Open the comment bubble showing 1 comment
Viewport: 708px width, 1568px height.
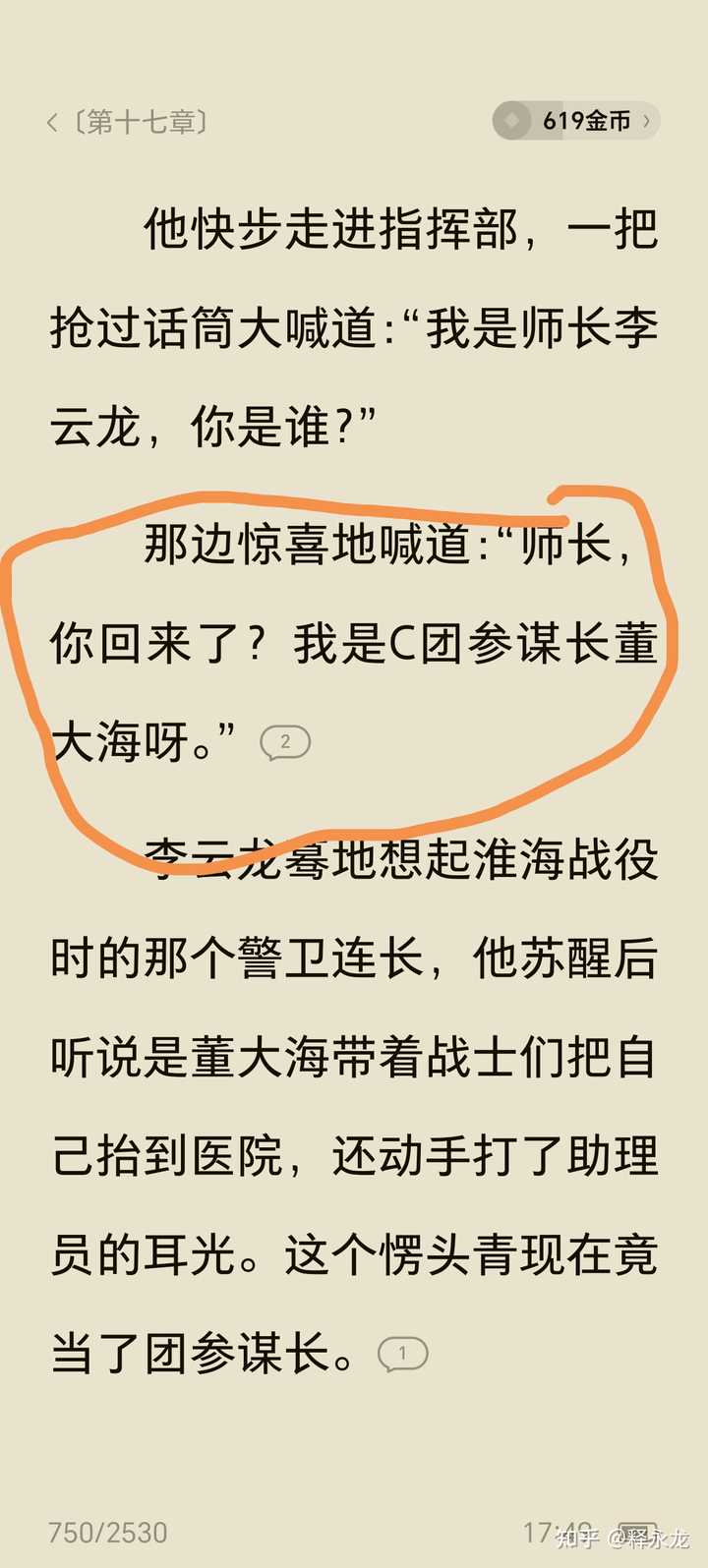[x=402, y=1354]
